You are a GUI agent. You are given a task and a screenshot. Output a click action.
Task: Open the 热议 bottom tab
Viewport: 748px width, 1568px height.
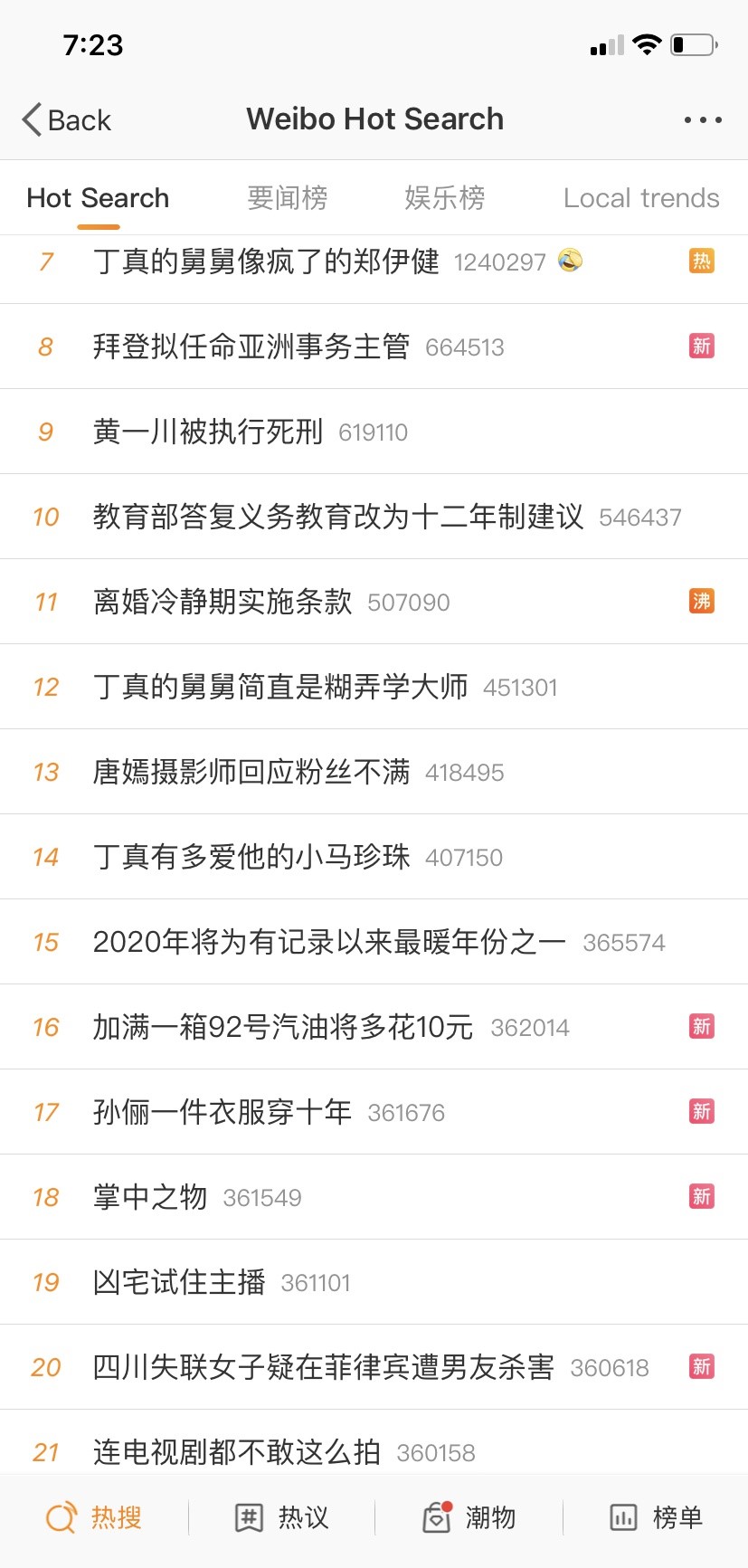pyautogui.click(x=281, y=1517)
